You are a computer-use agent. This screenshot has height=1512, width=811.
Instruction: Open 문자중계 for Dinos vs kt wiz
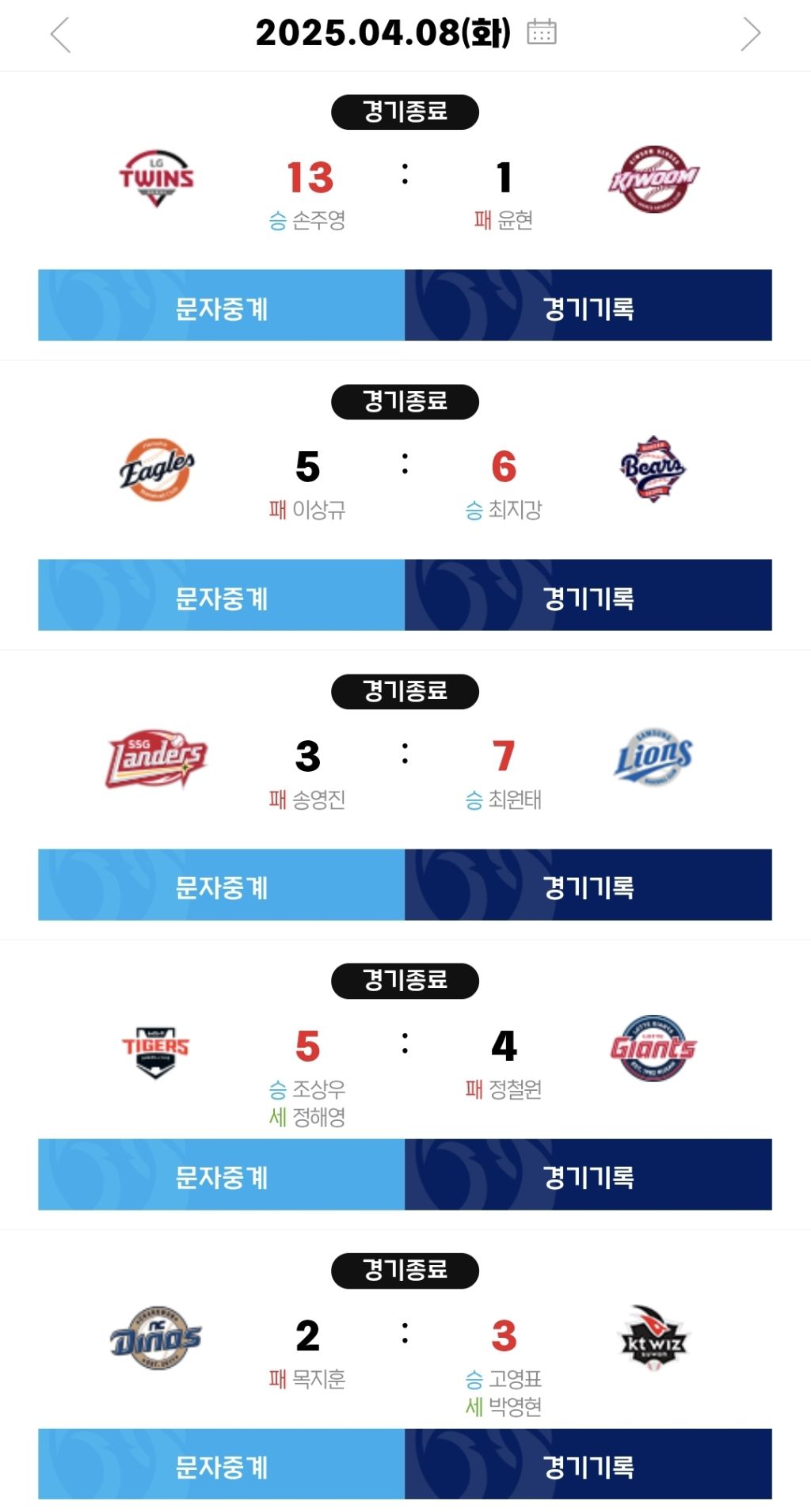(x=222, y=1464)
